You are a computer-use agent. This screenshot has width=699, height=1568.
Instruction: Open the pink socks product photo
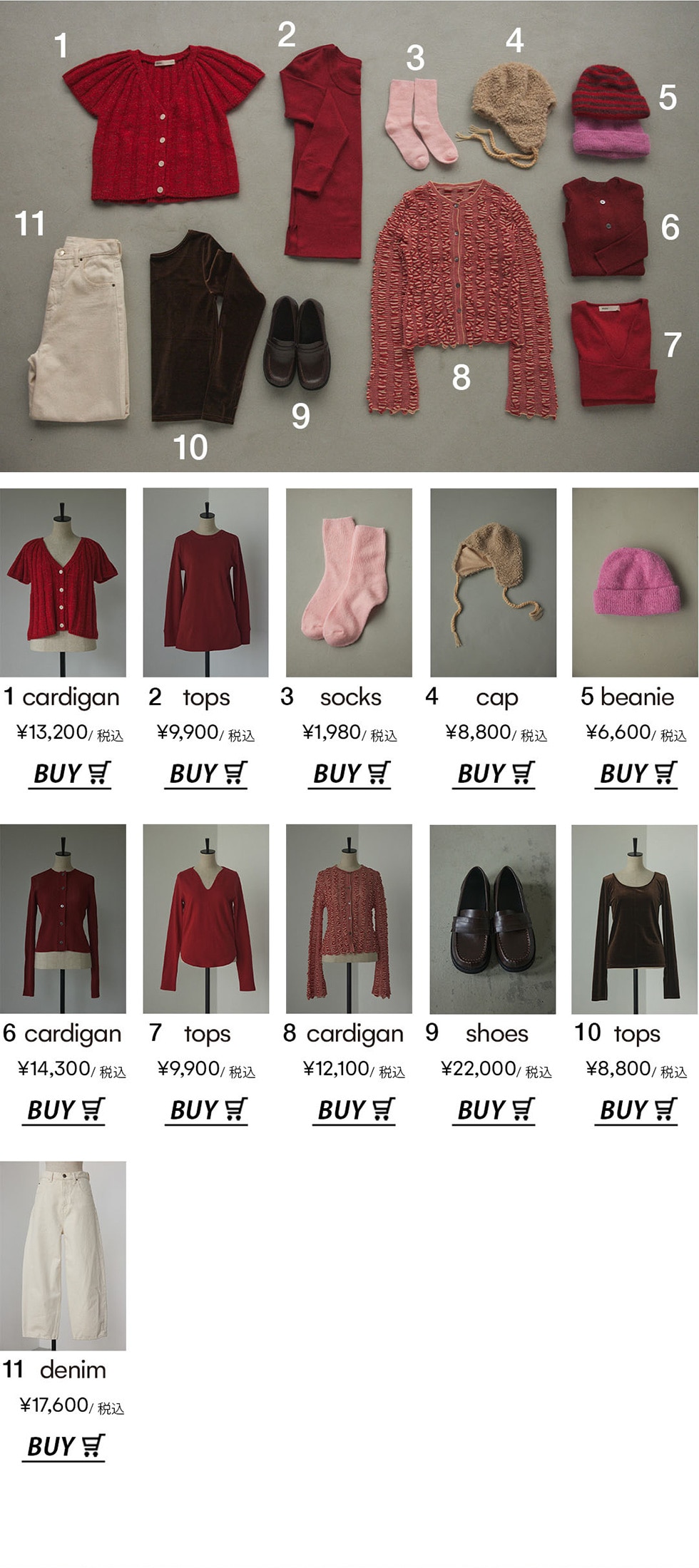click(349, 582)
